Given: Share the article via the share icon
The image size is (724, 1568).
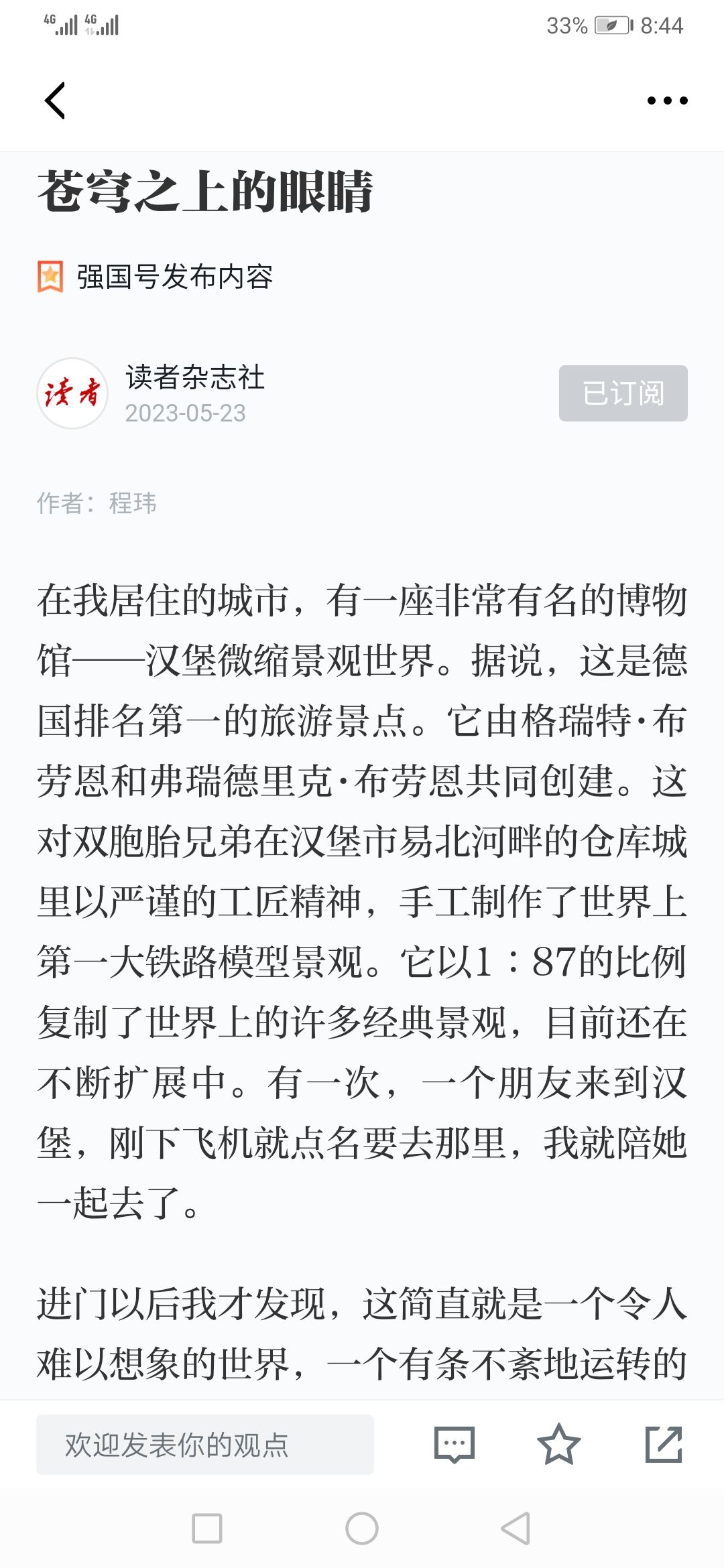Looking at the screenshot, I should 663,1444.
